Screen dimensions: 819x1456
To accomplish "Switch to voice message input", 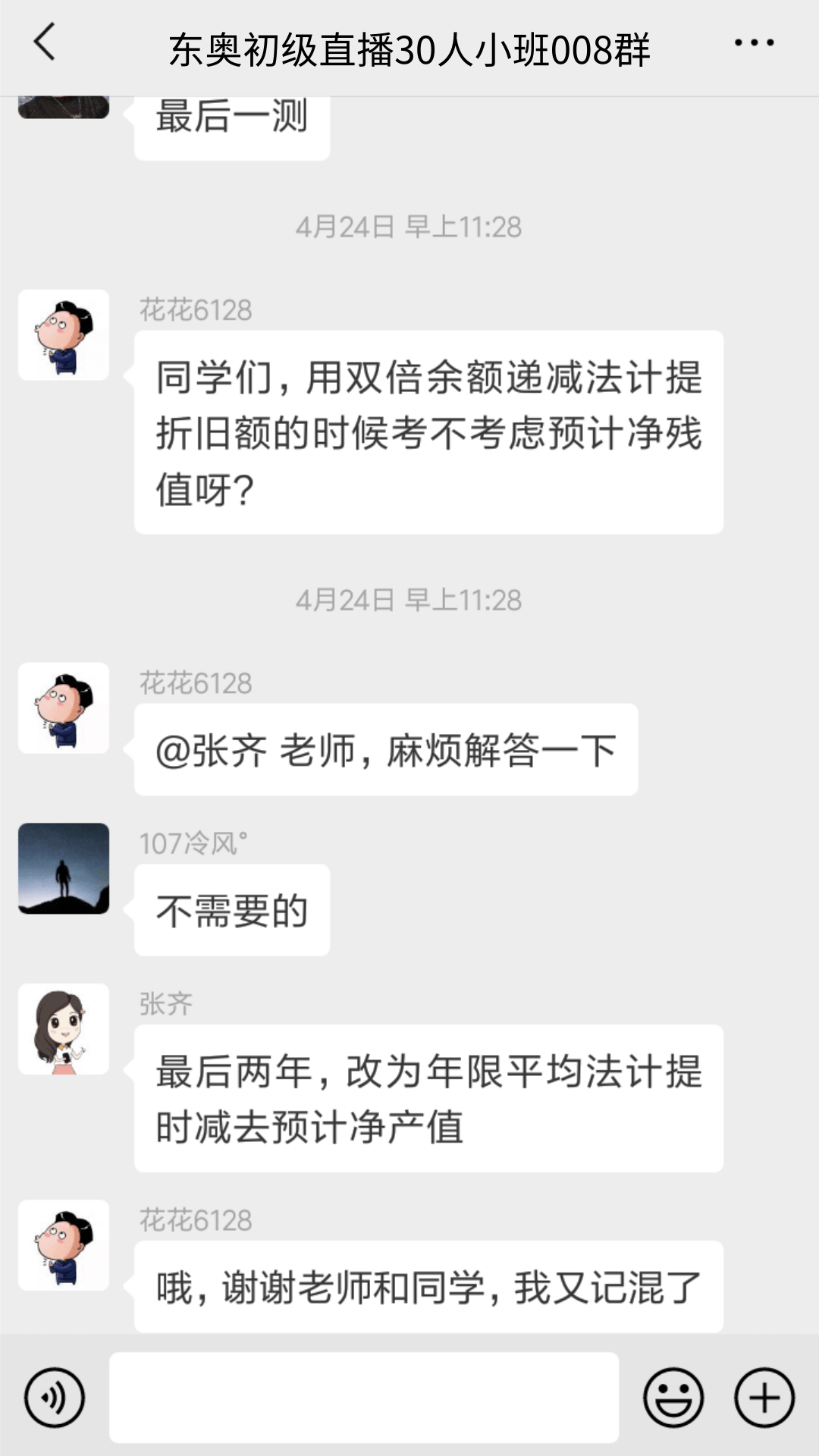I will coord(55,1397).
